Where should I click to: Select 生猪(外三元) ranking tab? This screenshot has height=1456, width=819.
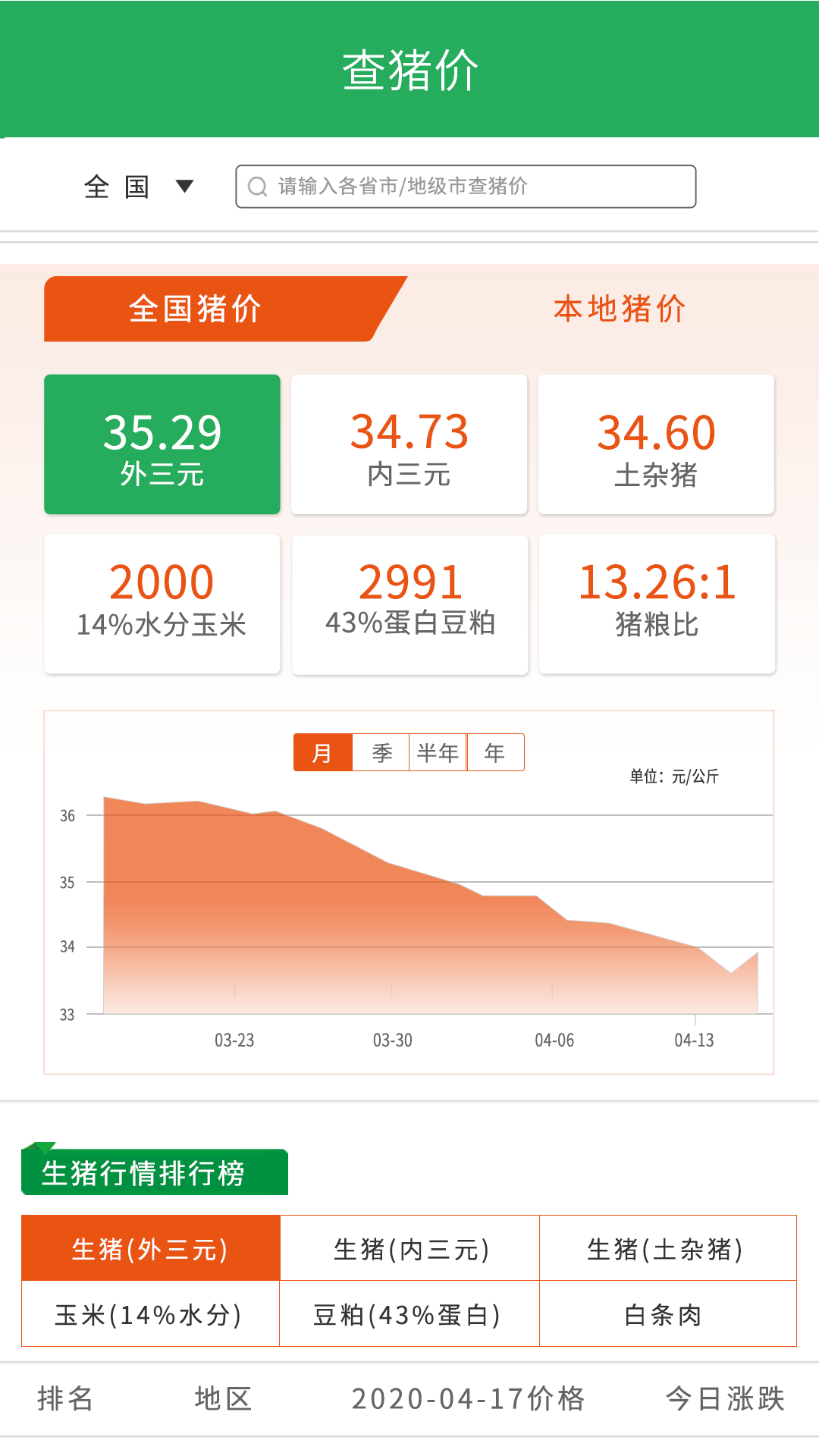(151, 1249)
